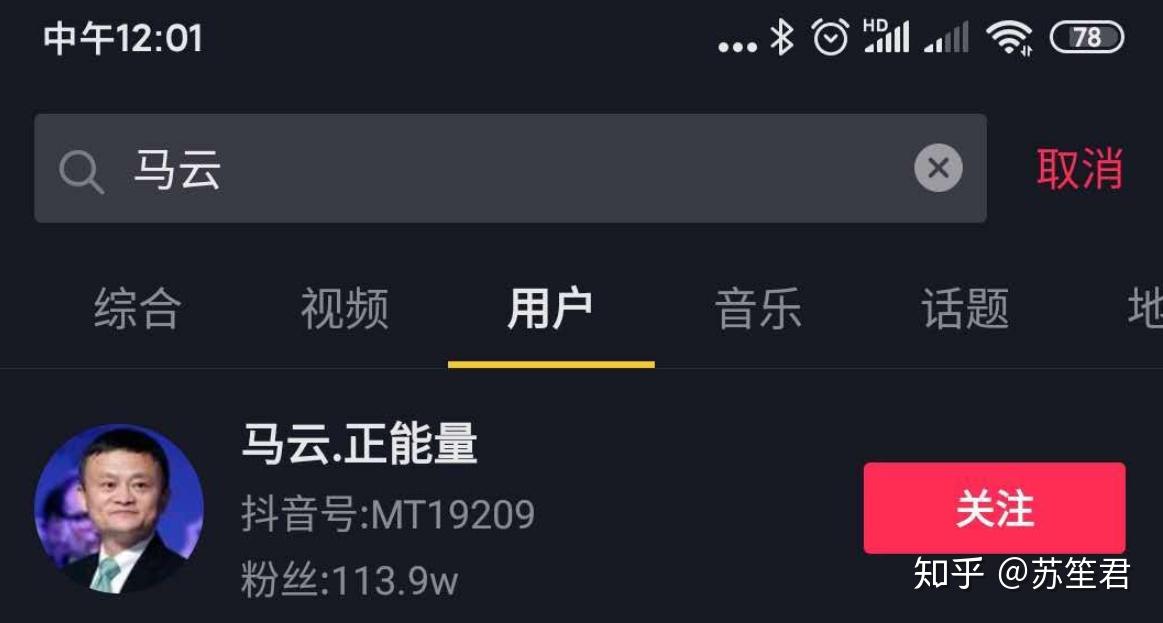1163x623 pixels.
Task: Select the 用户 tab
Action: point(551,309)
